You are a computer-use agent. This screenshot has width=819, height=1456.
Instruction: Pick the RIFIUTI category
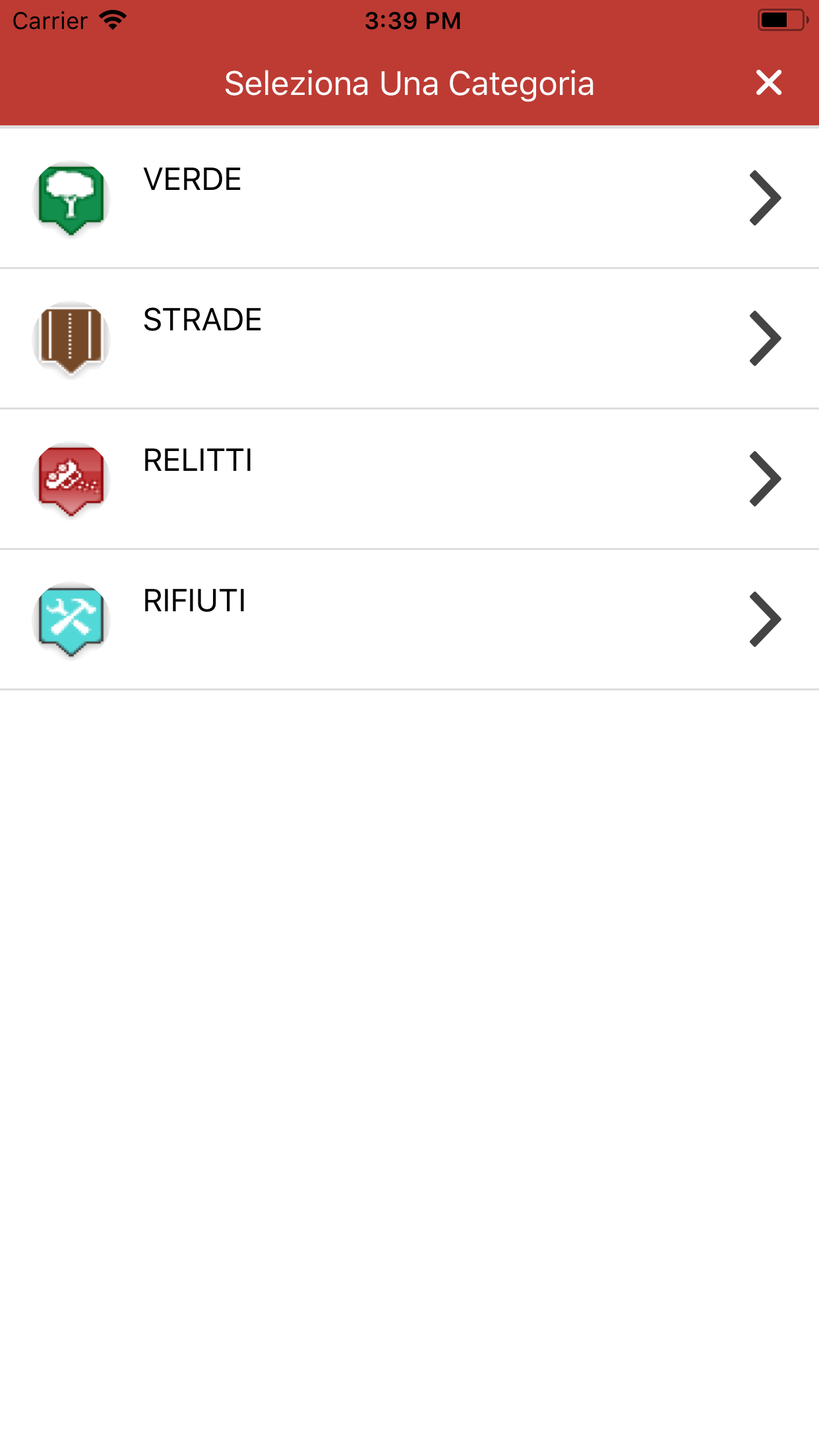[409, 619]
